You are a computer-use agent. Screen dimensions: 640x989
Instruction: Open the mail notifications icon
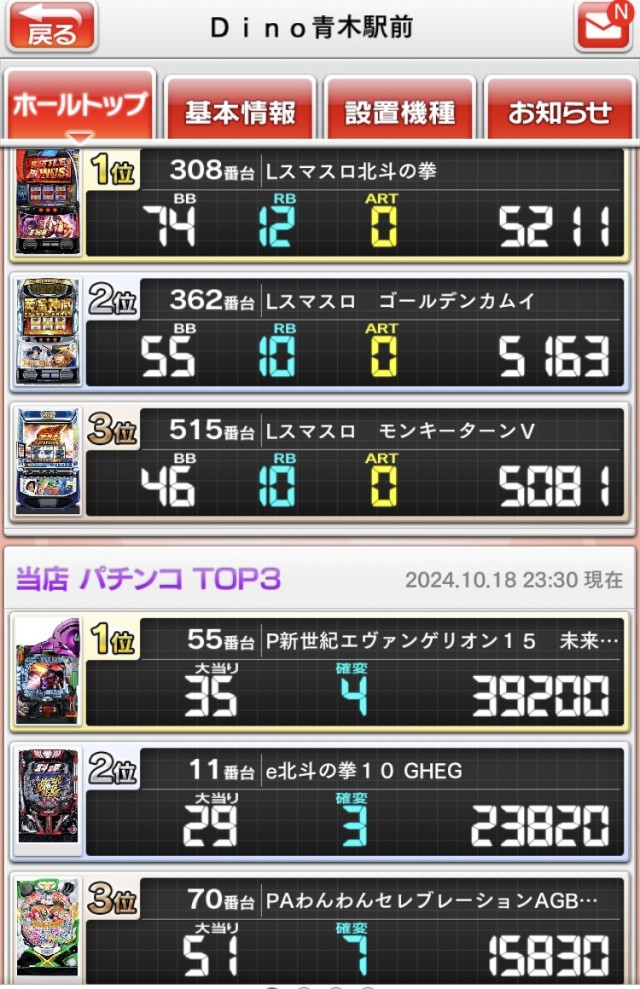tap(602, 27)
